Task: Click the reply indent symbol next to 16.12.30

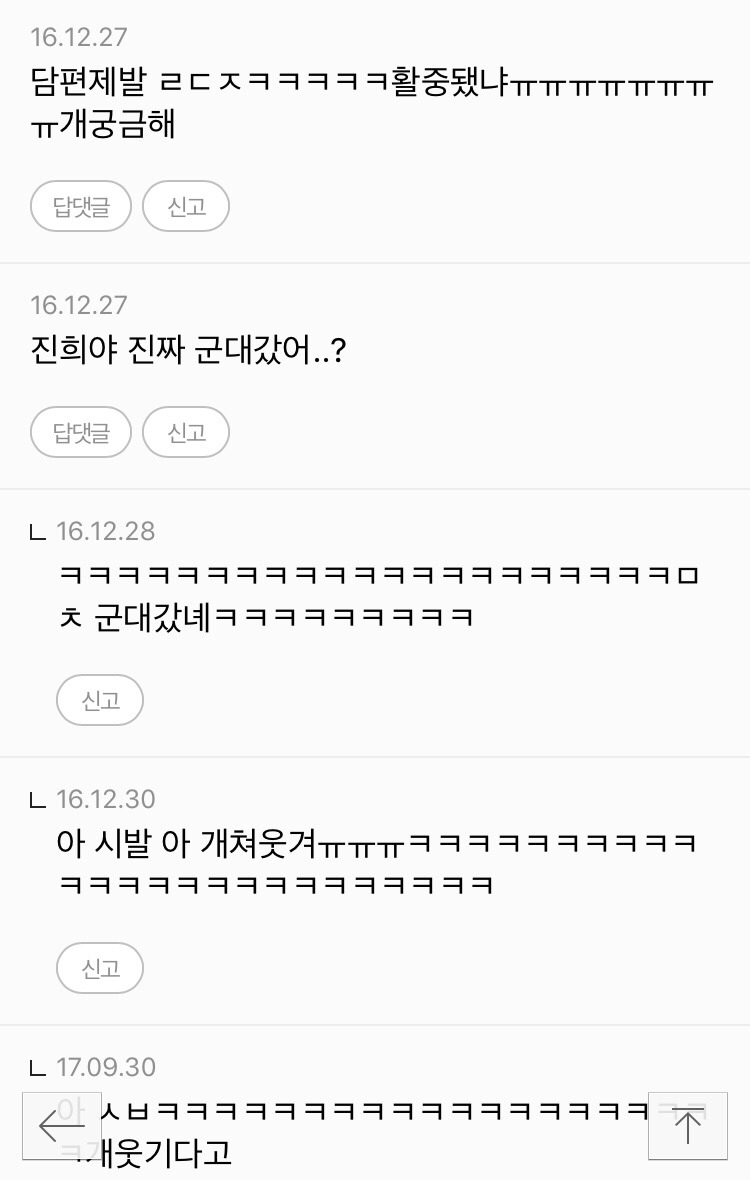Action: click(36, 799)
